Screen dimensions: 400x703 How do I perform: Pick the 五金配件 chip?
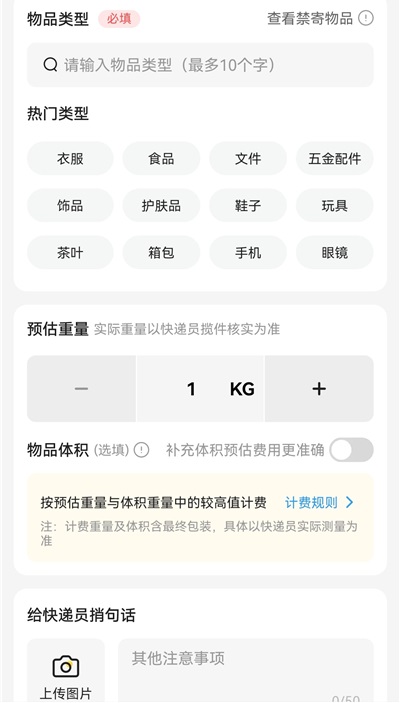335,158
